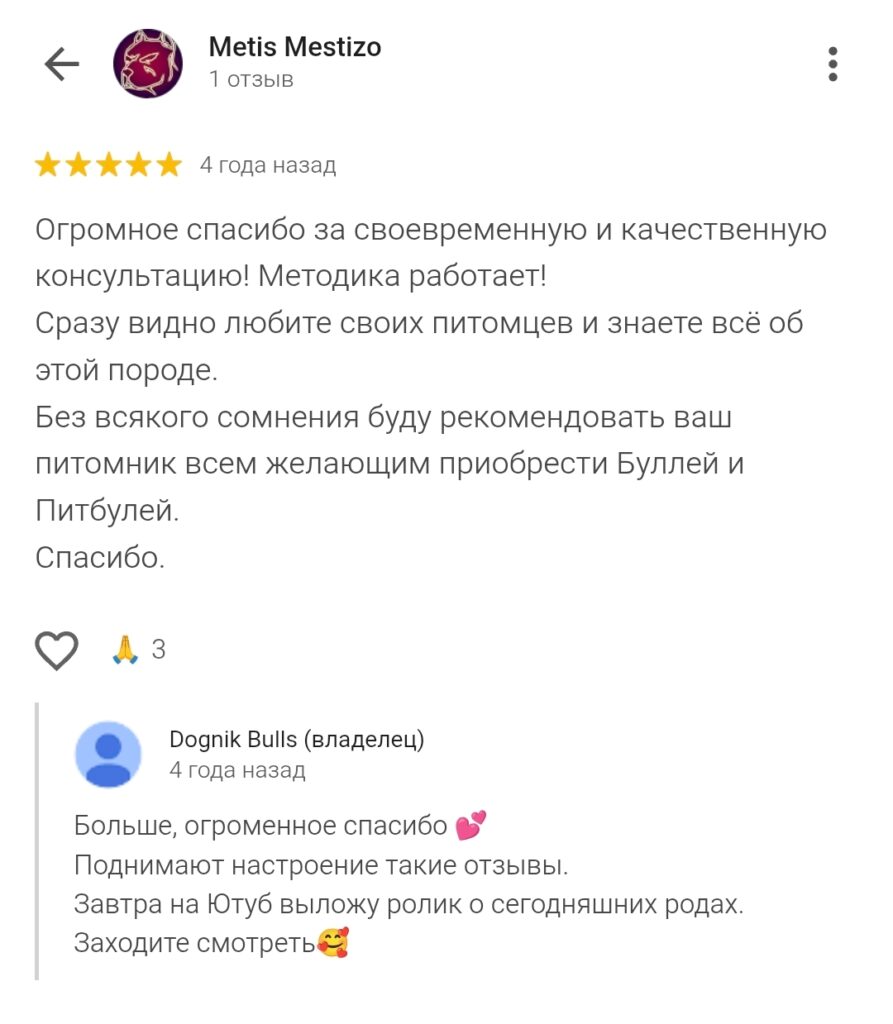This screenshot has width=893, height=1024.
Task: Open the three-dot overflow menu
Action: (x=832, y=64)
